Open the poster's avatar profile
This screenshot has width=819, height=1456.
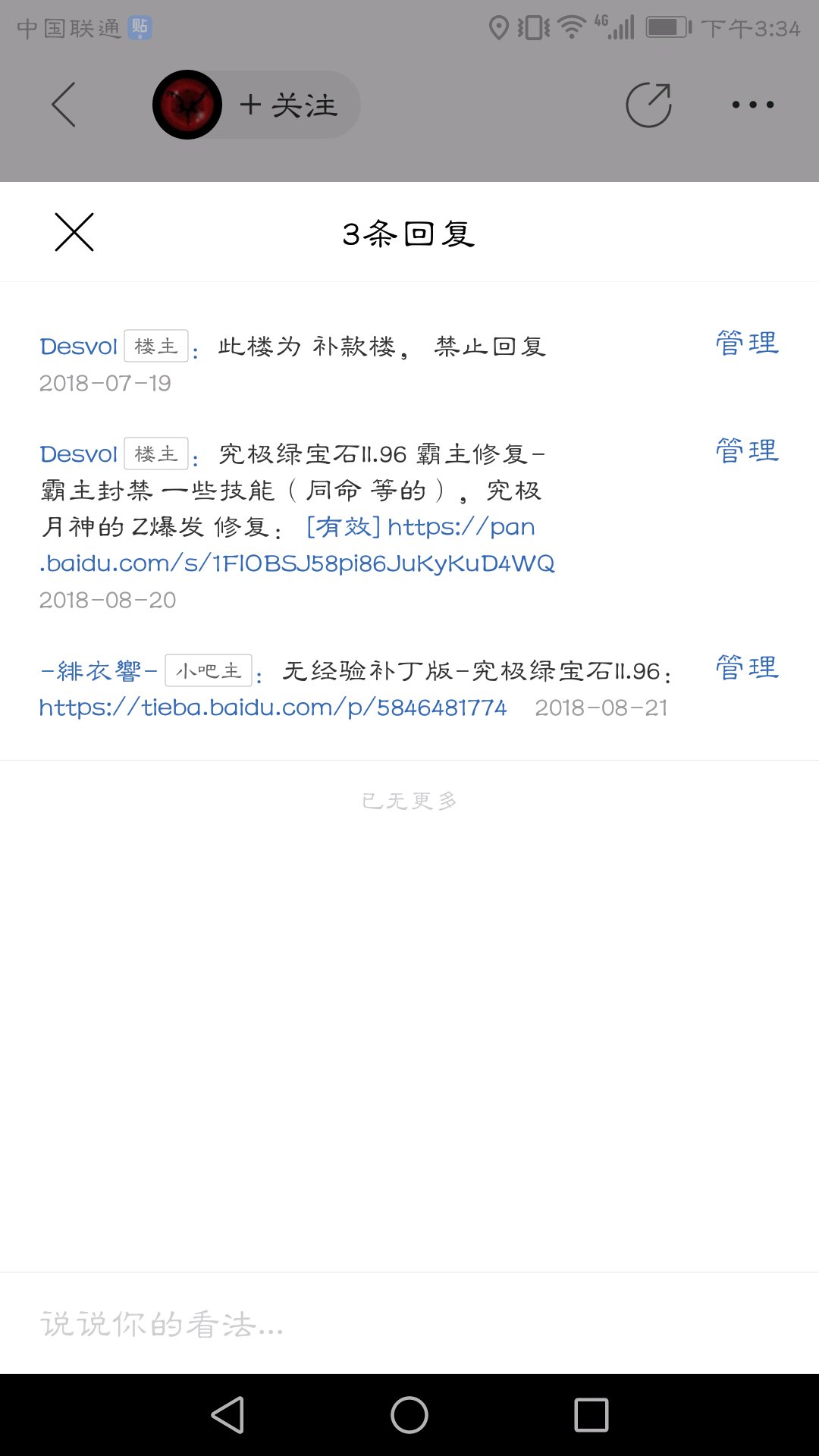click(187, 105)
